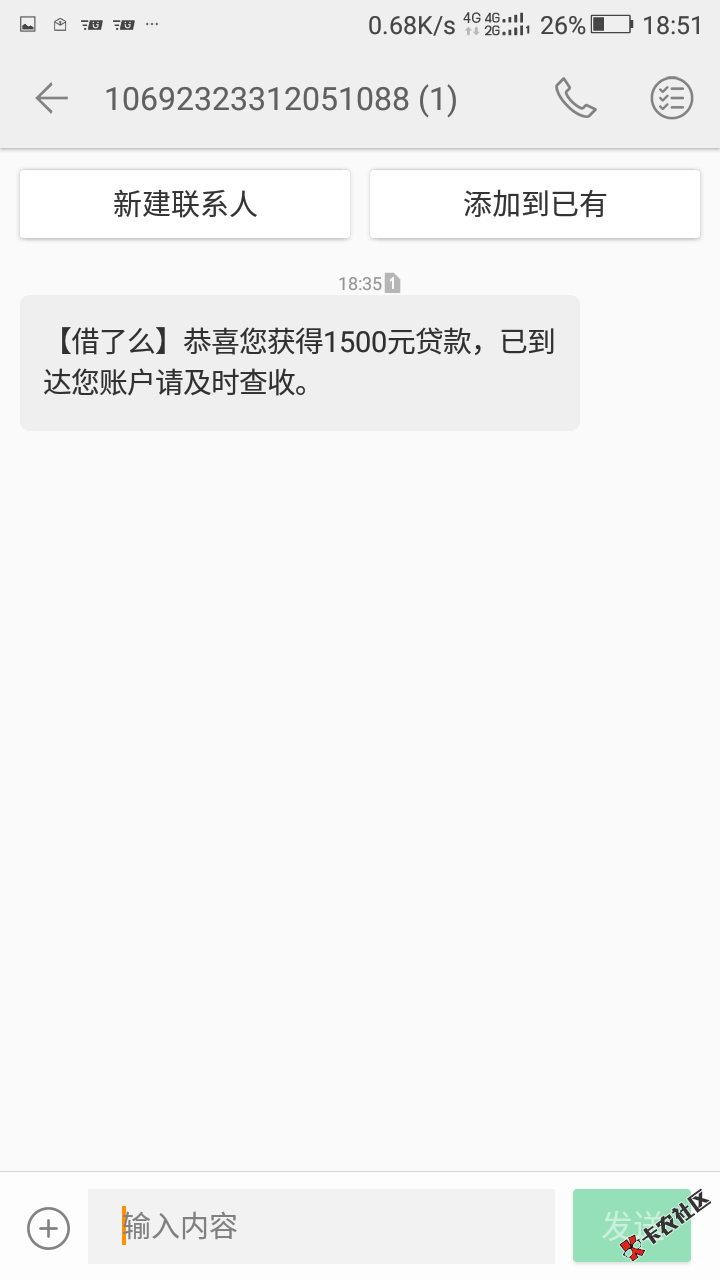Choose 添加到已有 to add to existing contact

coord(535,204)
